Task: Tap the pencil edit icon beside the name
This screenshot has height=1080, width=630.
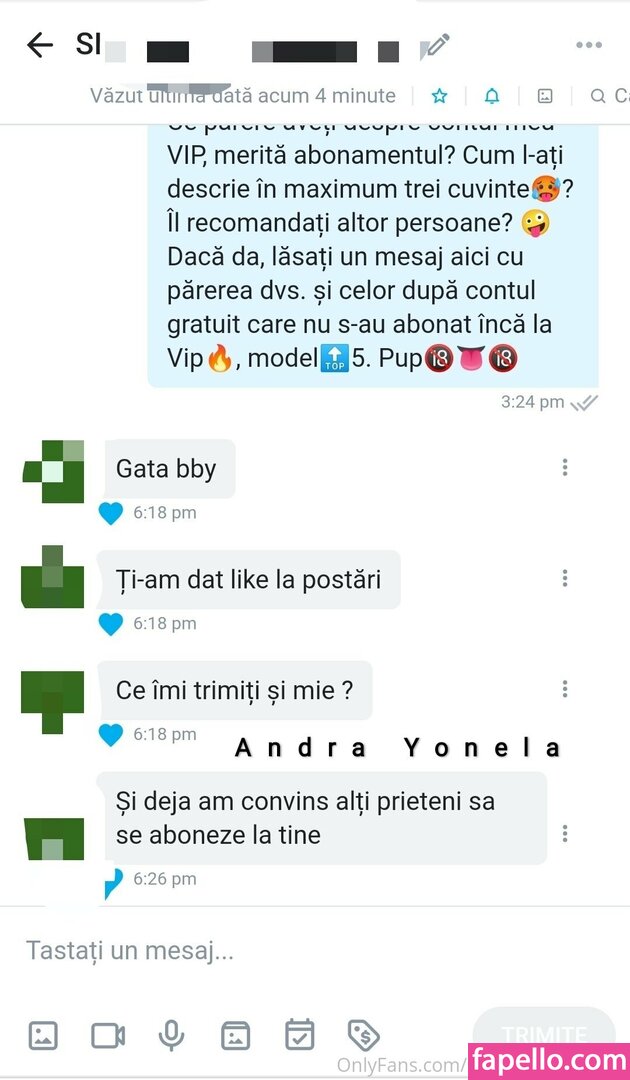Action: click(x=436, y=46)
